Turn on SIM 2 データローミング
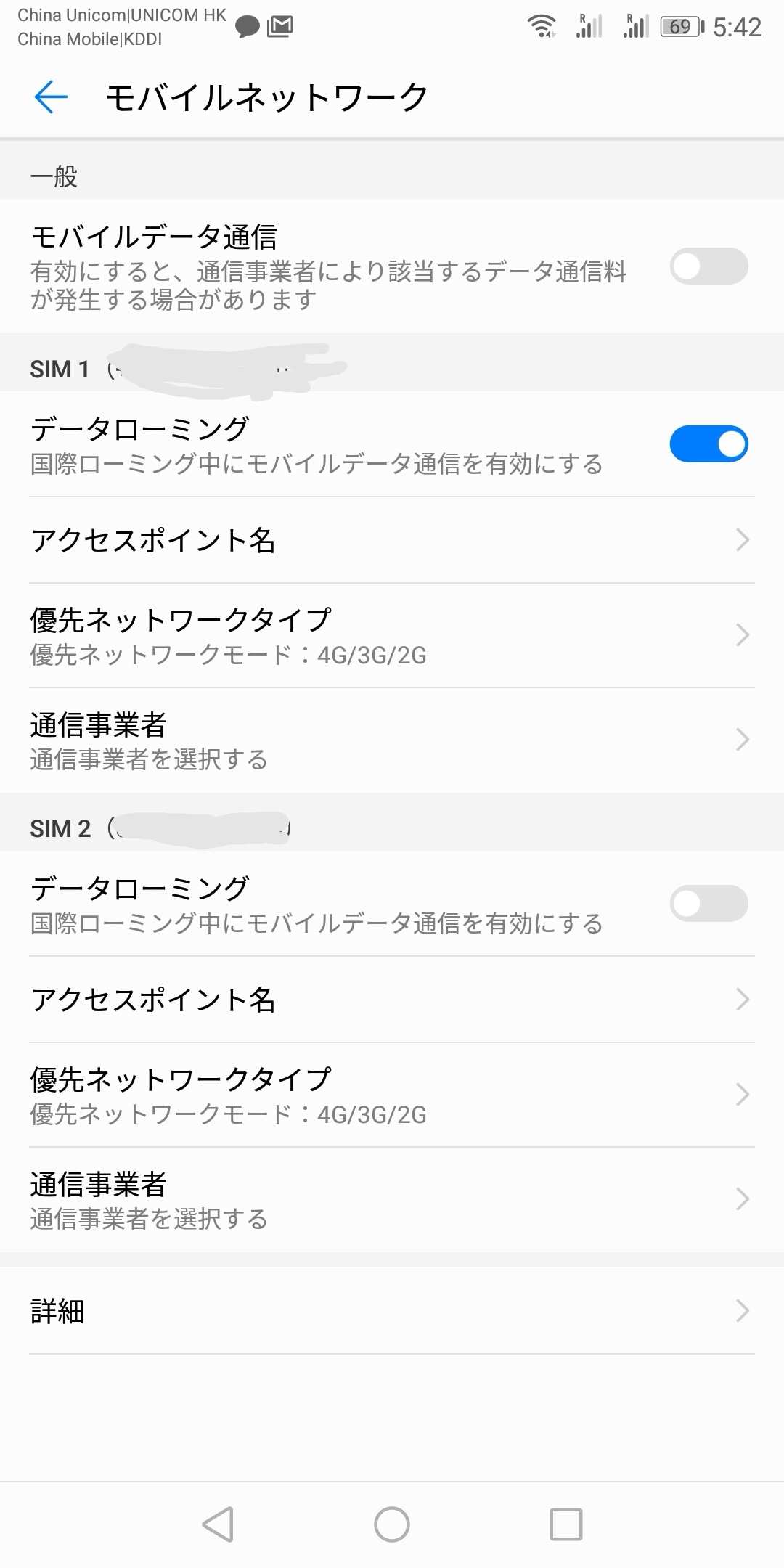 click(x=708, y=904)
